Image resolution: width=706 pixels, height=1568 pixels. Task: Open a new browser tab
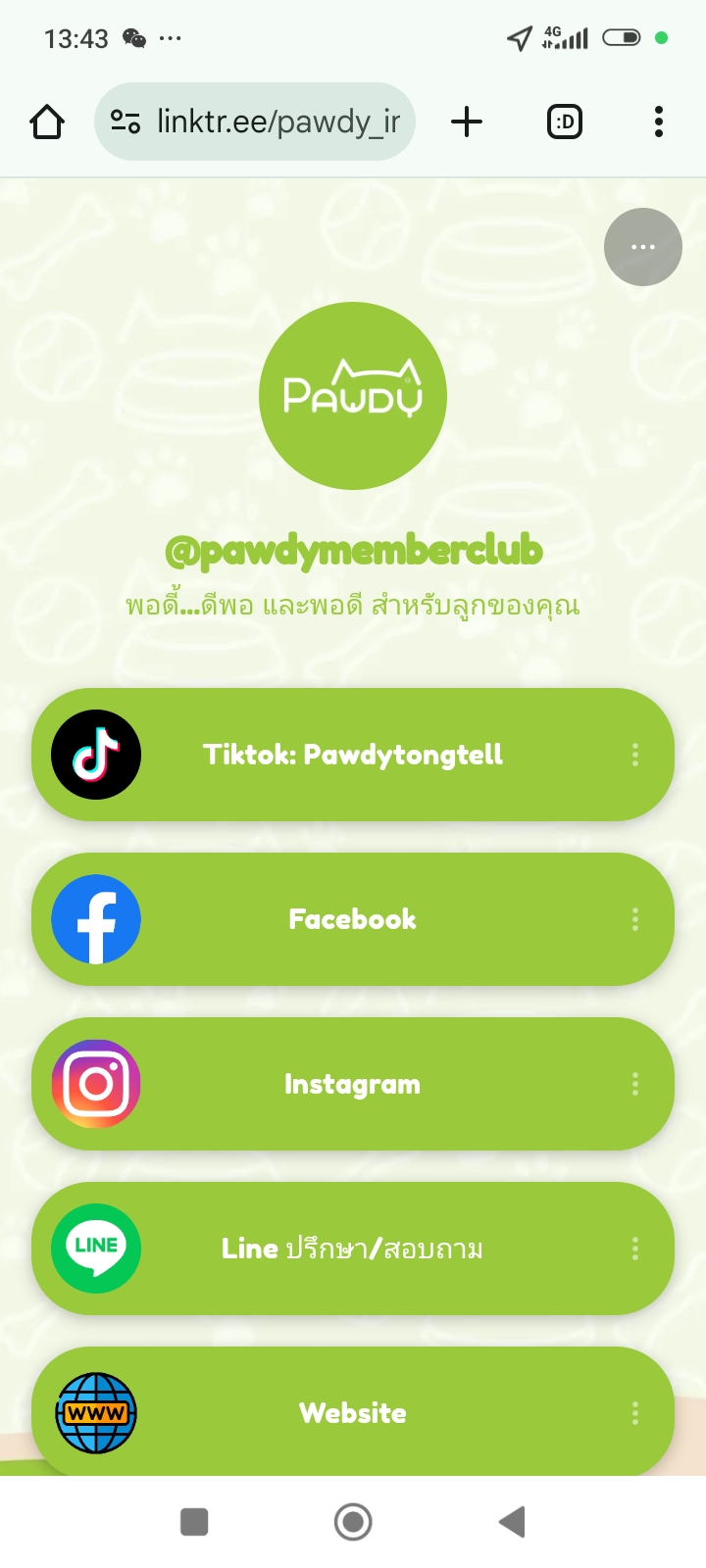[467, 122]
